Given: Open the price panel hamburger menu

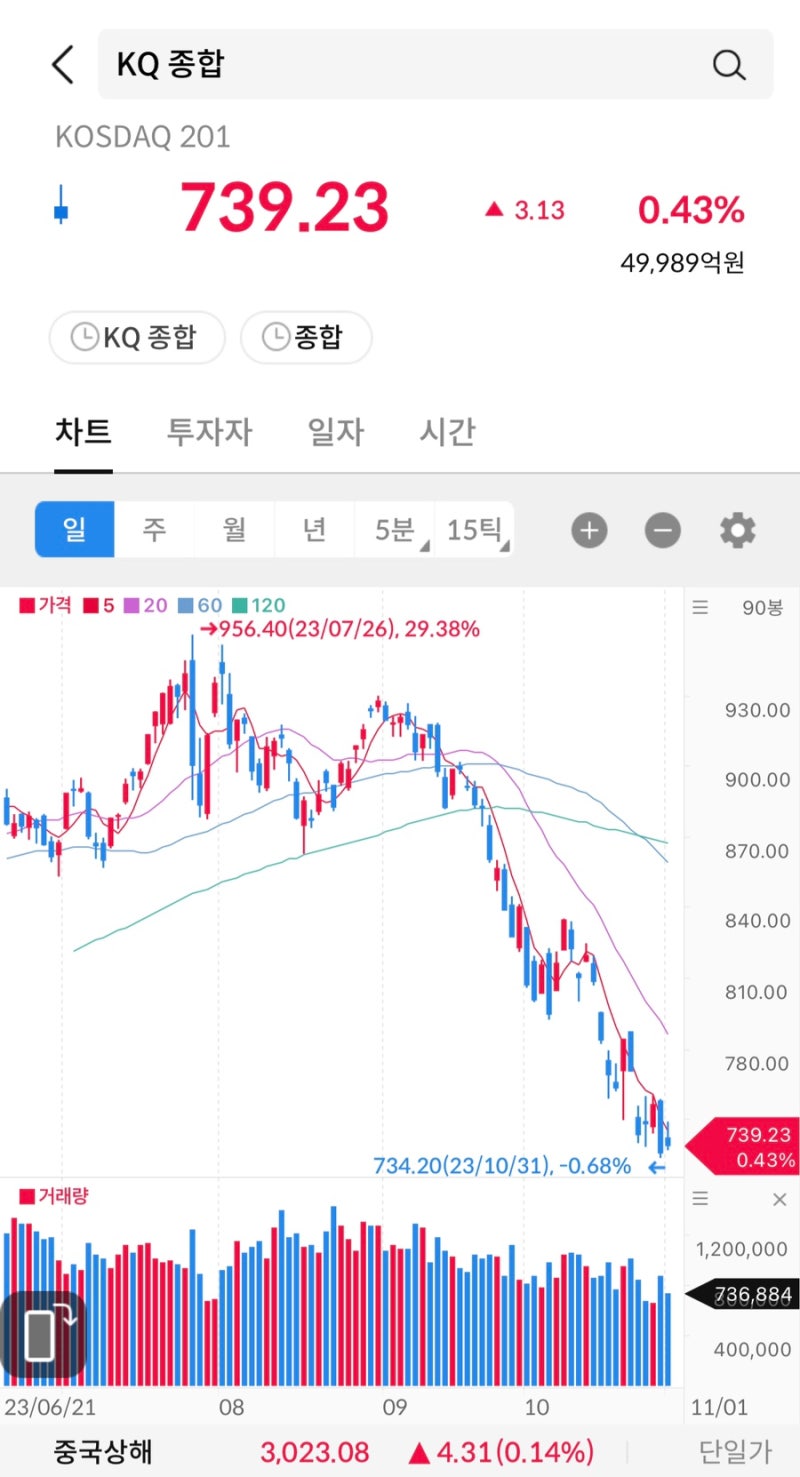Looking at the screenshot, I should [699, 607].
